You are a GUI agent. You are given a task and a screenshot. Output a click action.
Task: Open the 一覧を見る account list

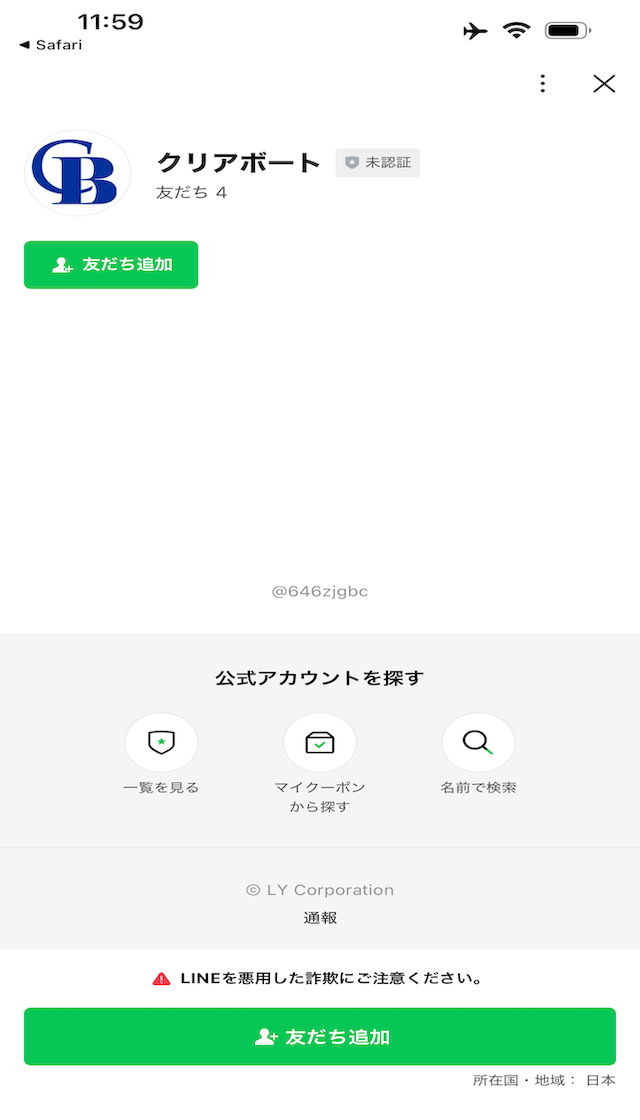click(x=161, y=743)
